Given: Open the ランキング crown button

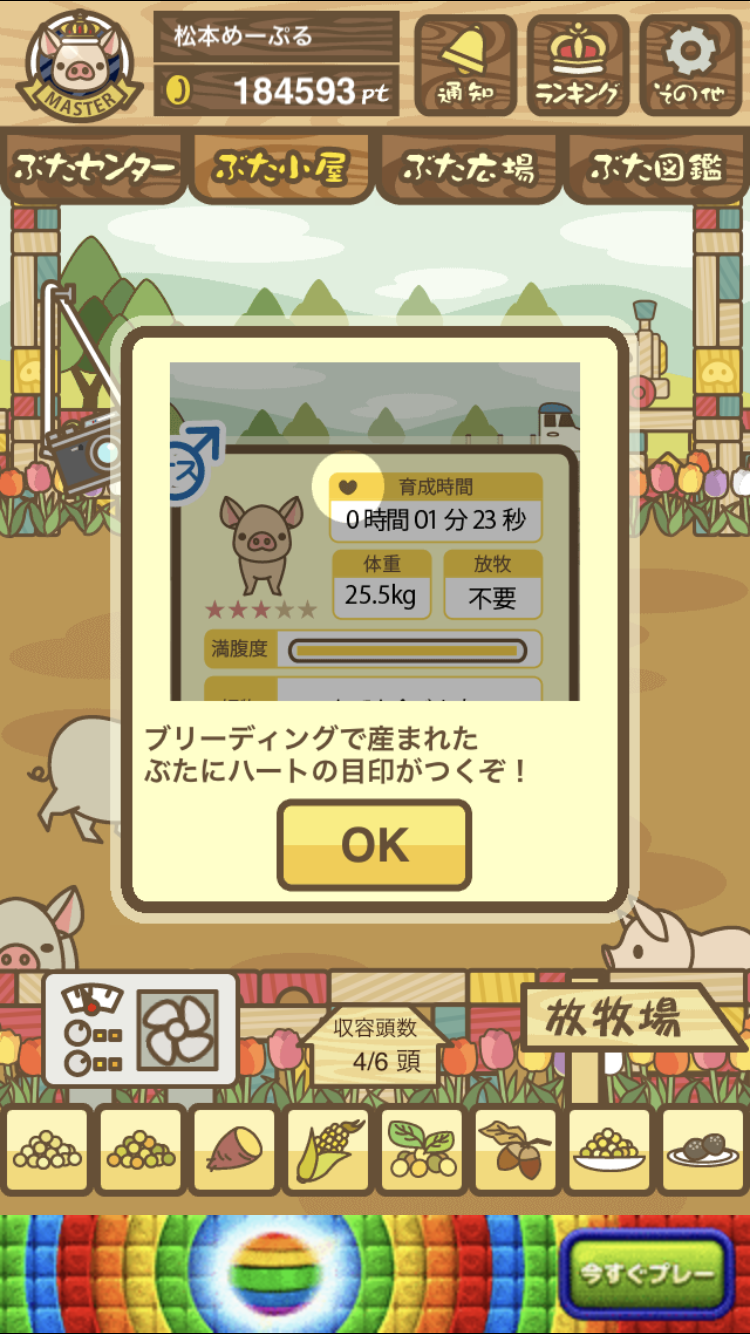Looking at the screenshot, I should (578, 65).
